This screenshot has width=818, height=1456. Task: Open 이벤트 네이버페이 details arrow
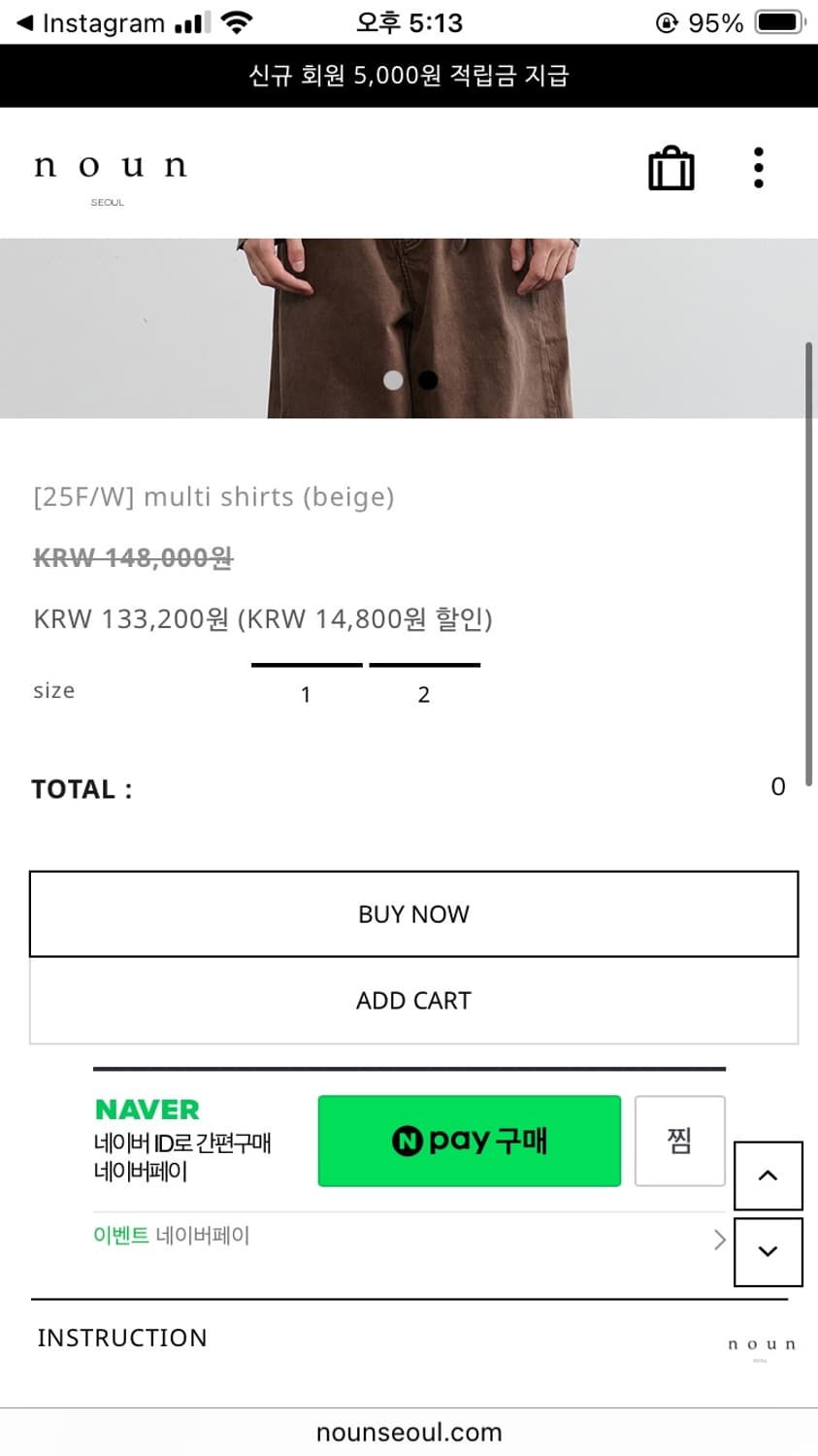[x=719, y=1239]
